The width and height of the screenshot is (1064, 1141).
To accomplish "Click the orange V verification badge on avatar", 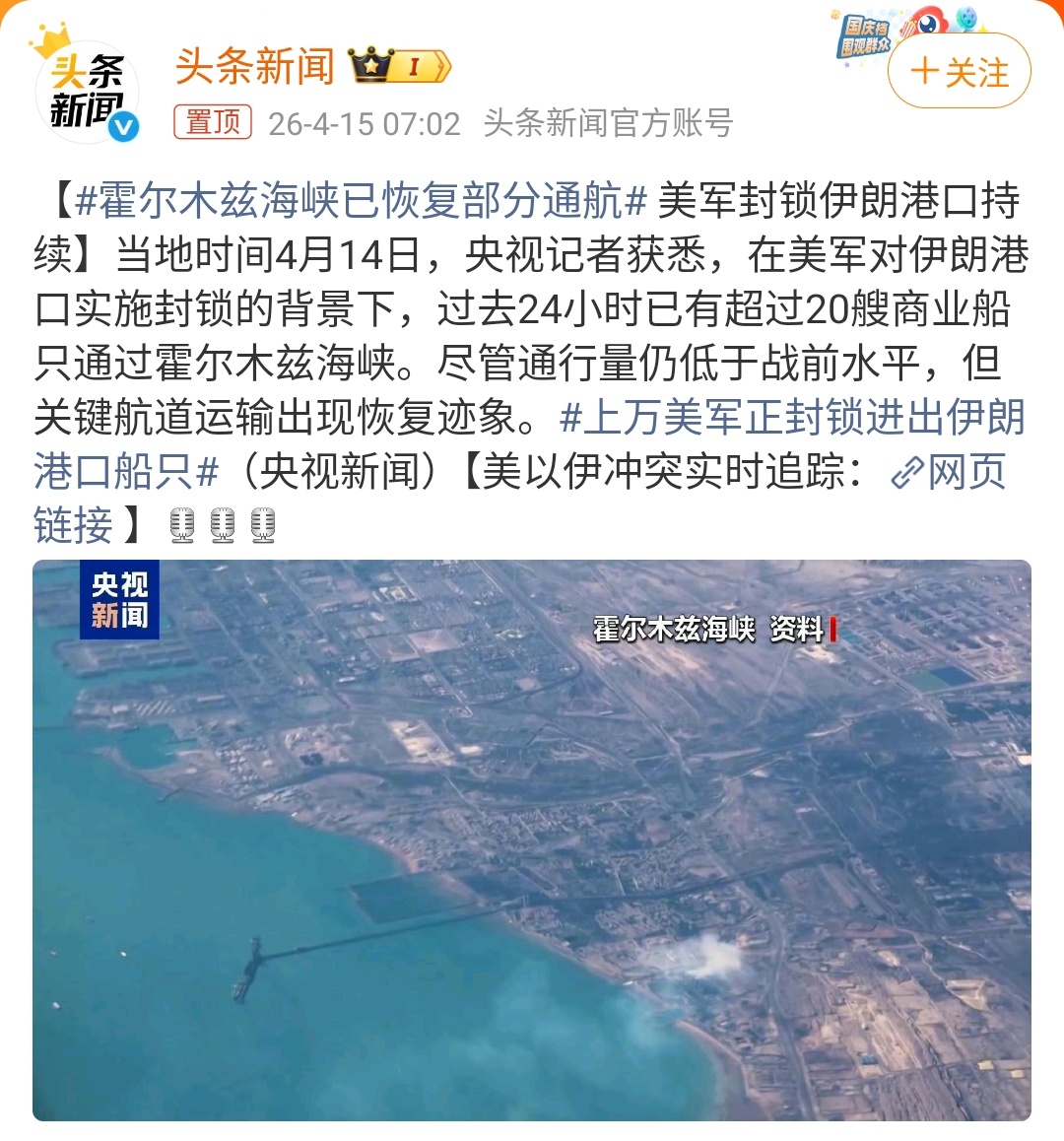I will (x=125, y=126).
